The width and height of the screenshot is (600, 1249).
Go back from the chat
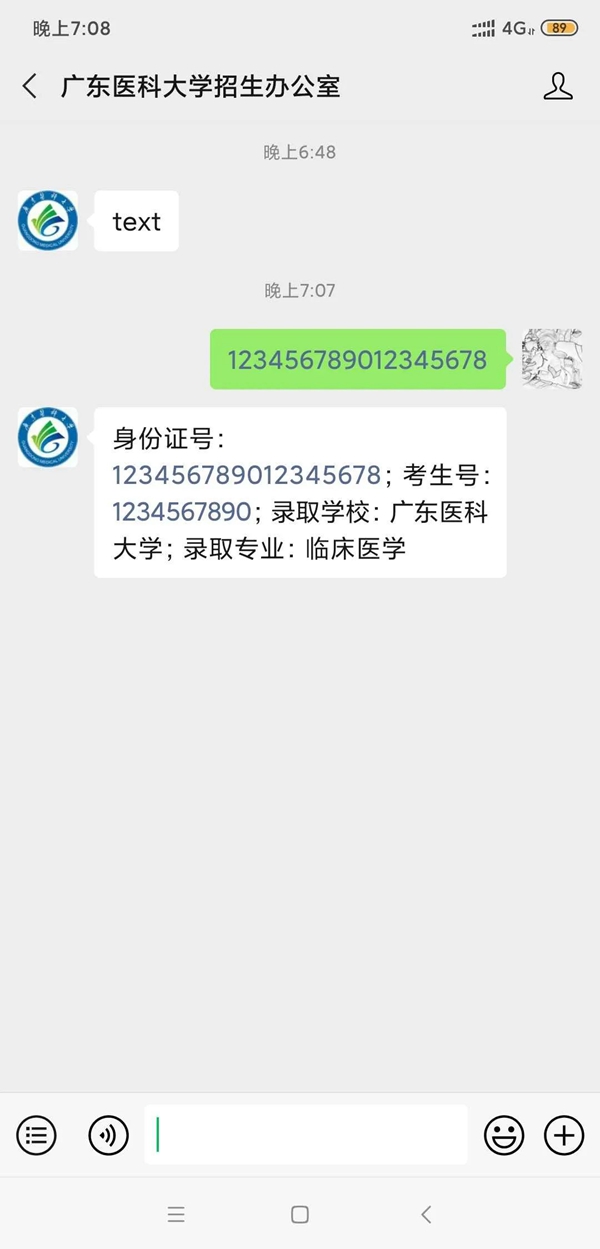click(30, 87)
